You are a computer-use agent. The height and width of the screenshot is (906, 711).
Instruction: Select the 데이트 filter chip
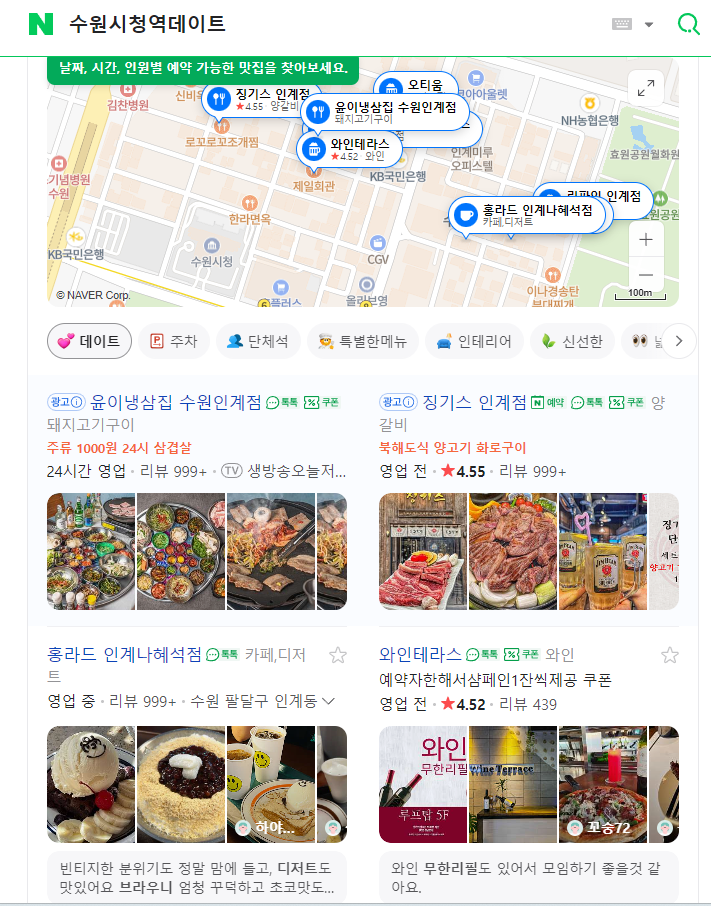89,341
